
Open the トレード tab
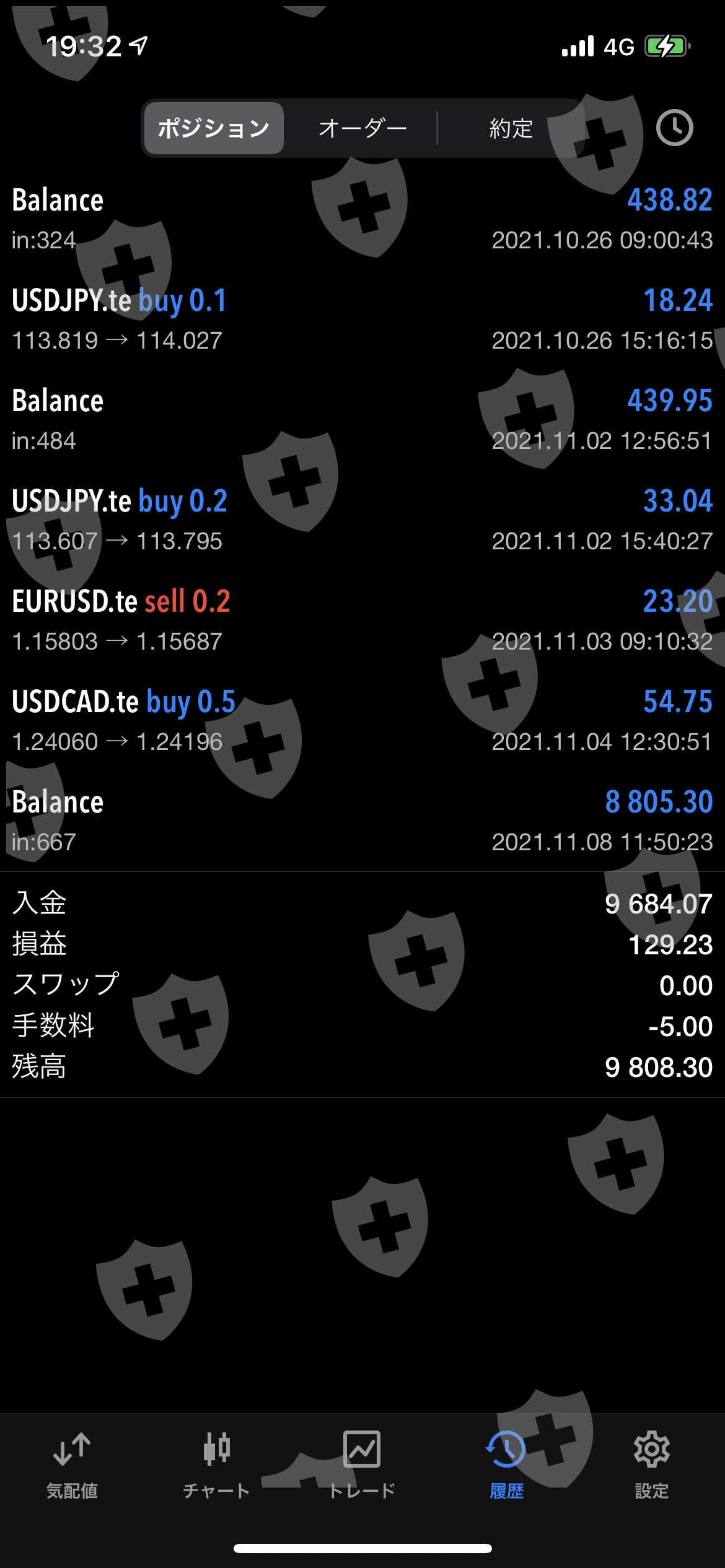pos(362,1465)
